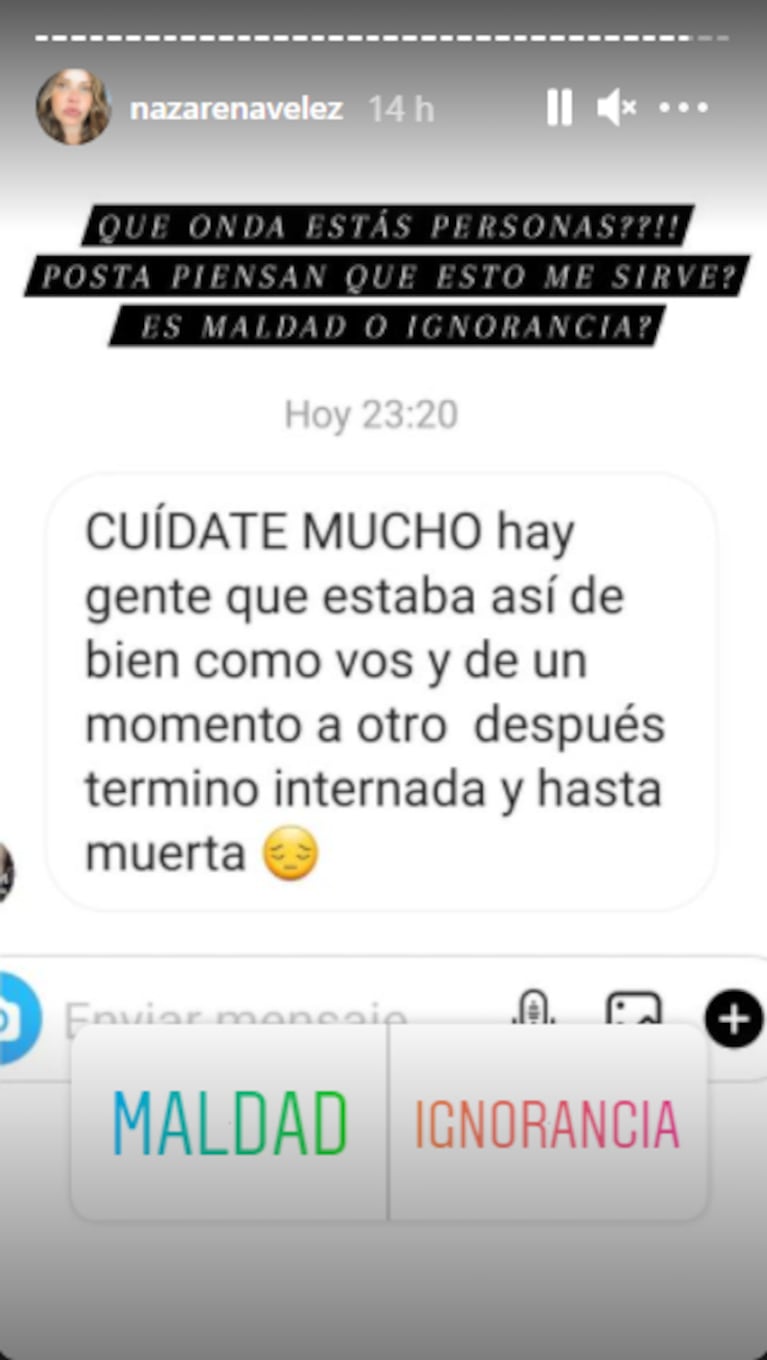Pause the story playback
This screenshot has height=1360, width=767.
click(560, 107)
